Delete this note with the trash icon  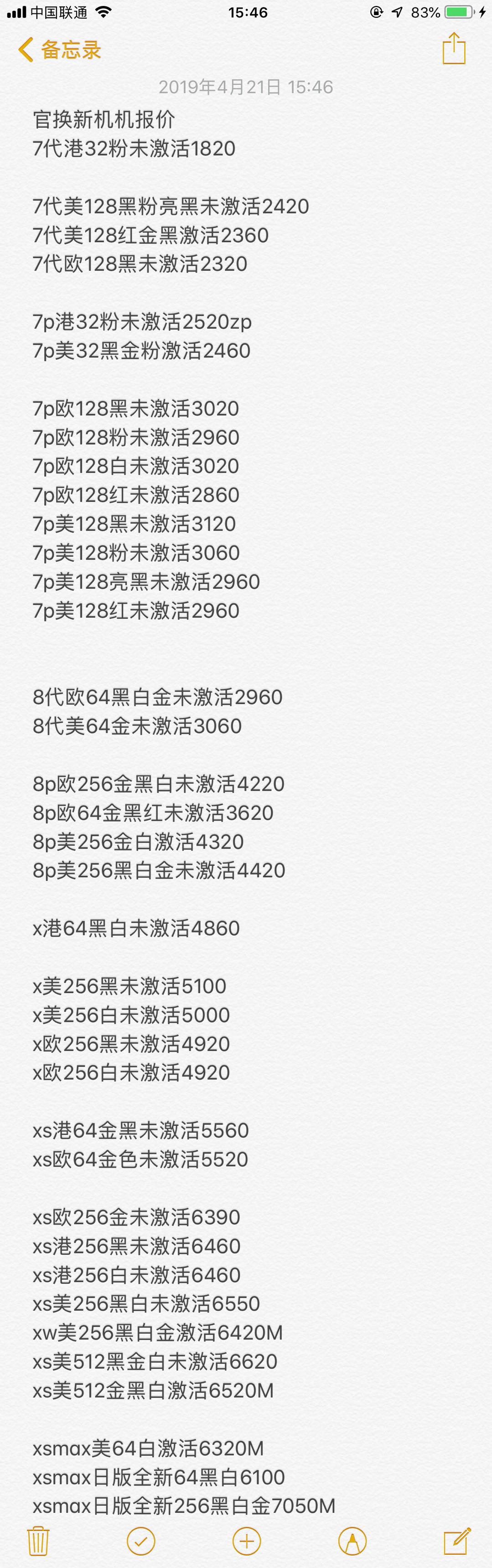(38, 1541)
